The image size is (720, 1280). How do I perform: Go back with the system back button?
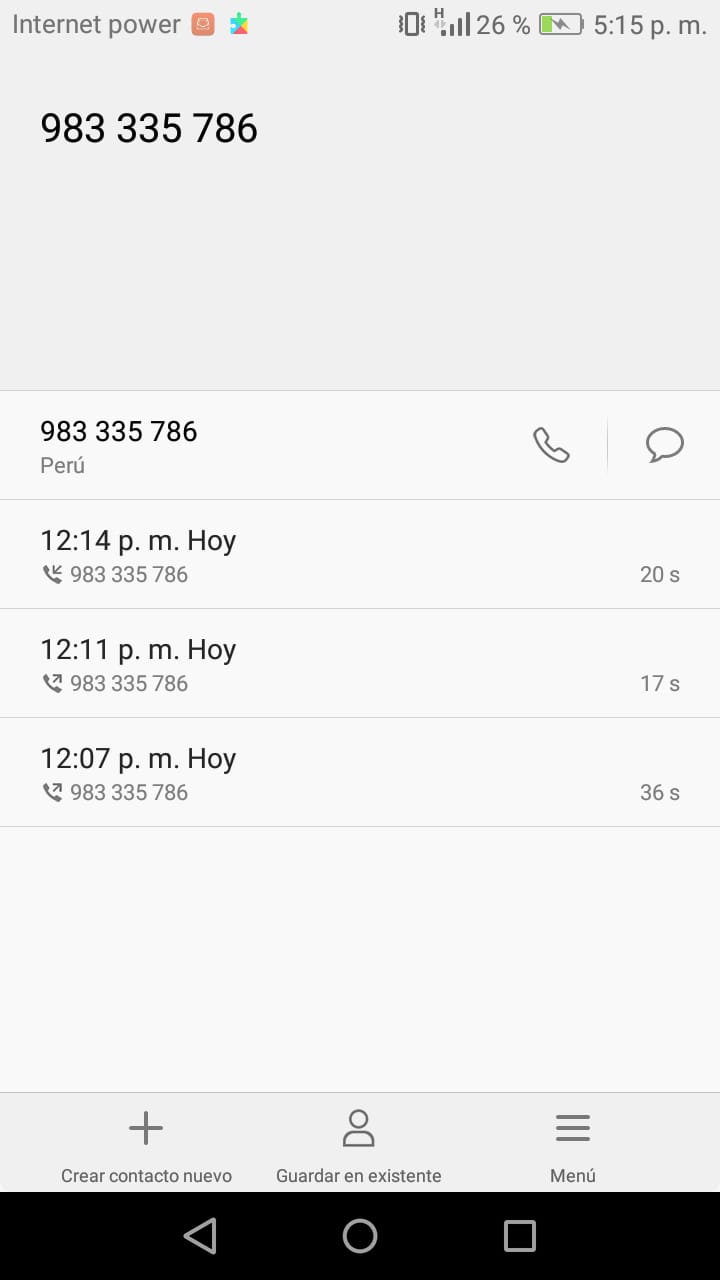click(200, 1236)
